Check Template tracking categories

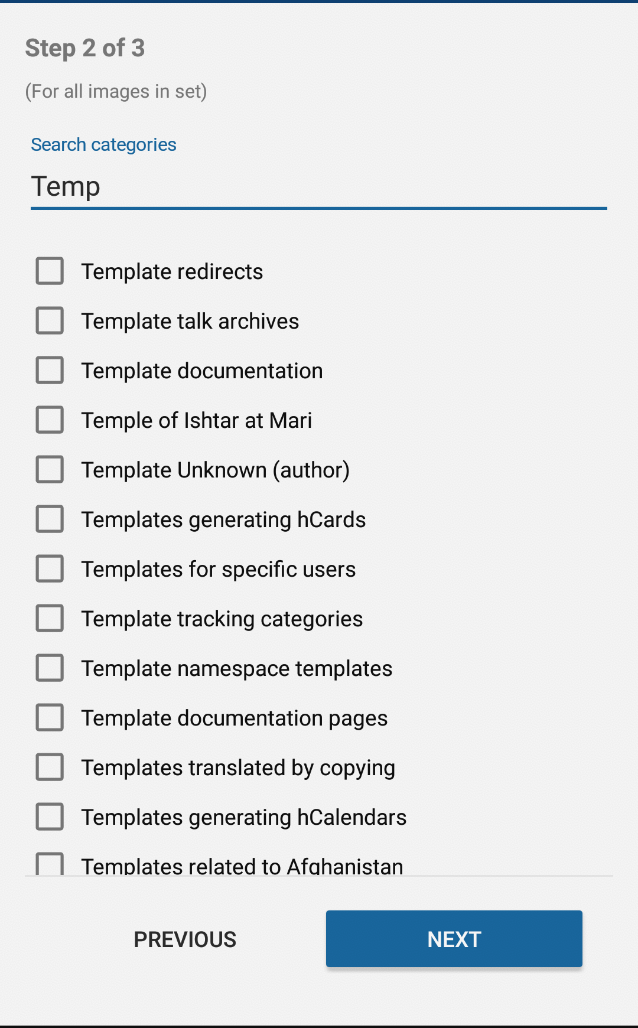click(50, 618)
